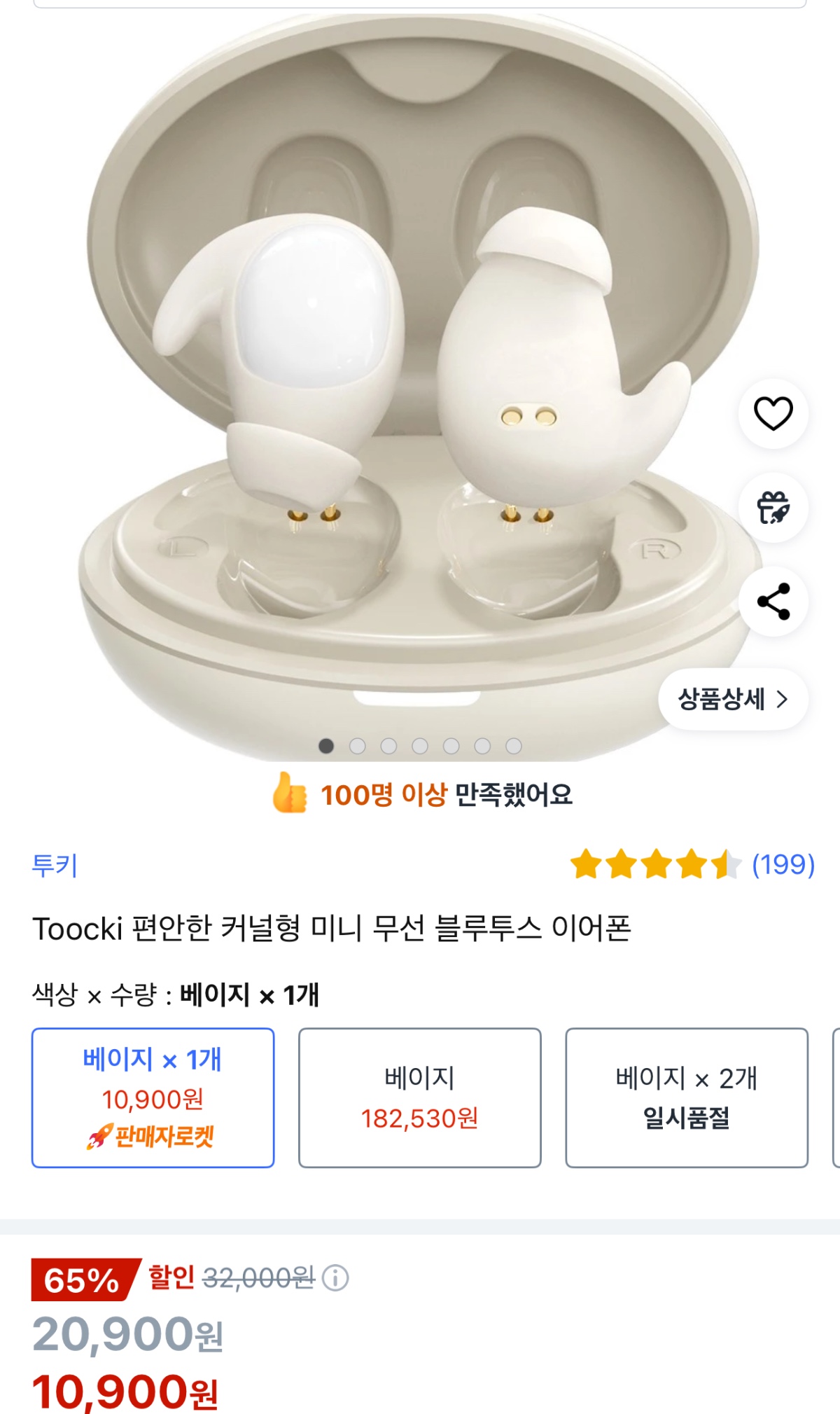Select the 베이지 × 1개 option for 10,900원
Viewport: 840px width, 1414px height.
(x=153, y=1097)
